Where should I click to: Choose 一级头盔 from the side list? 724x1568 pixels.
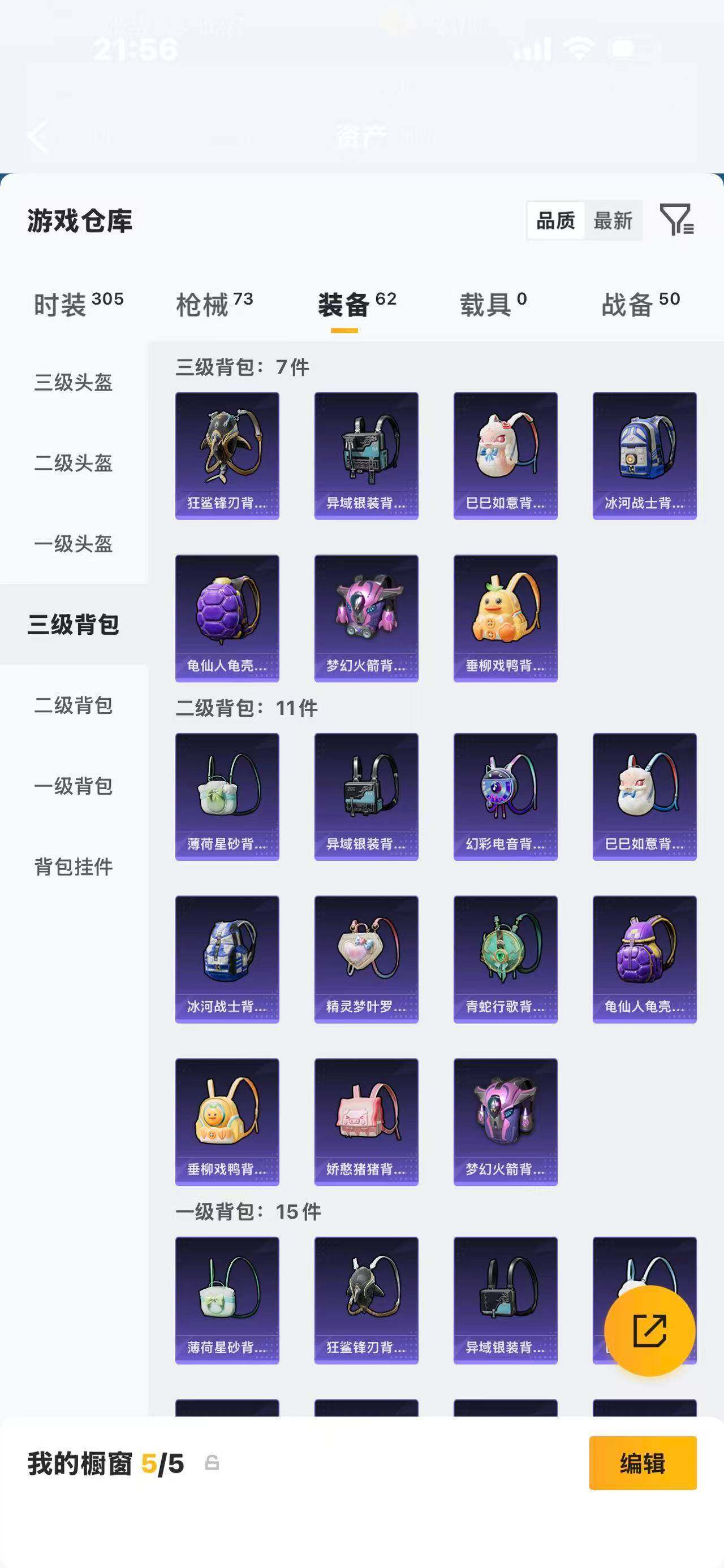click(73, 544)
